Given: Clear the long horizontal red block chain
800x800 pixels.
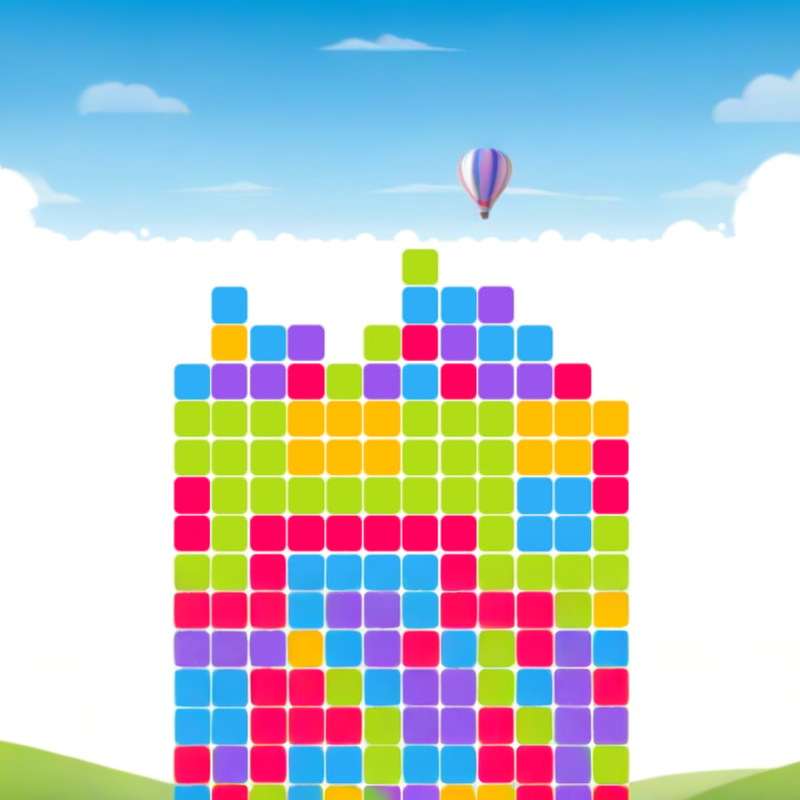Looking at the screenshot, I should 363,533.
